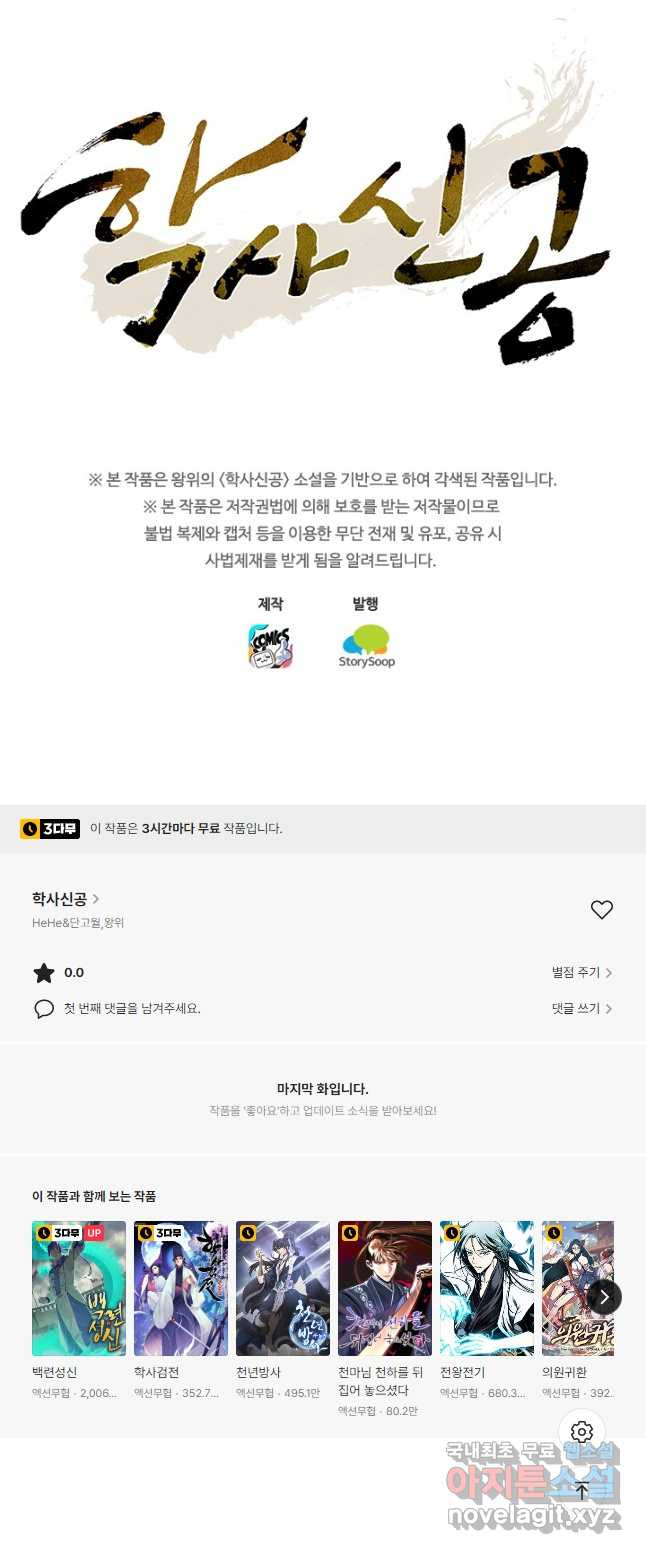Open the 학사신공 series page
Screen dimensions: 646x1554
(65, 899)
